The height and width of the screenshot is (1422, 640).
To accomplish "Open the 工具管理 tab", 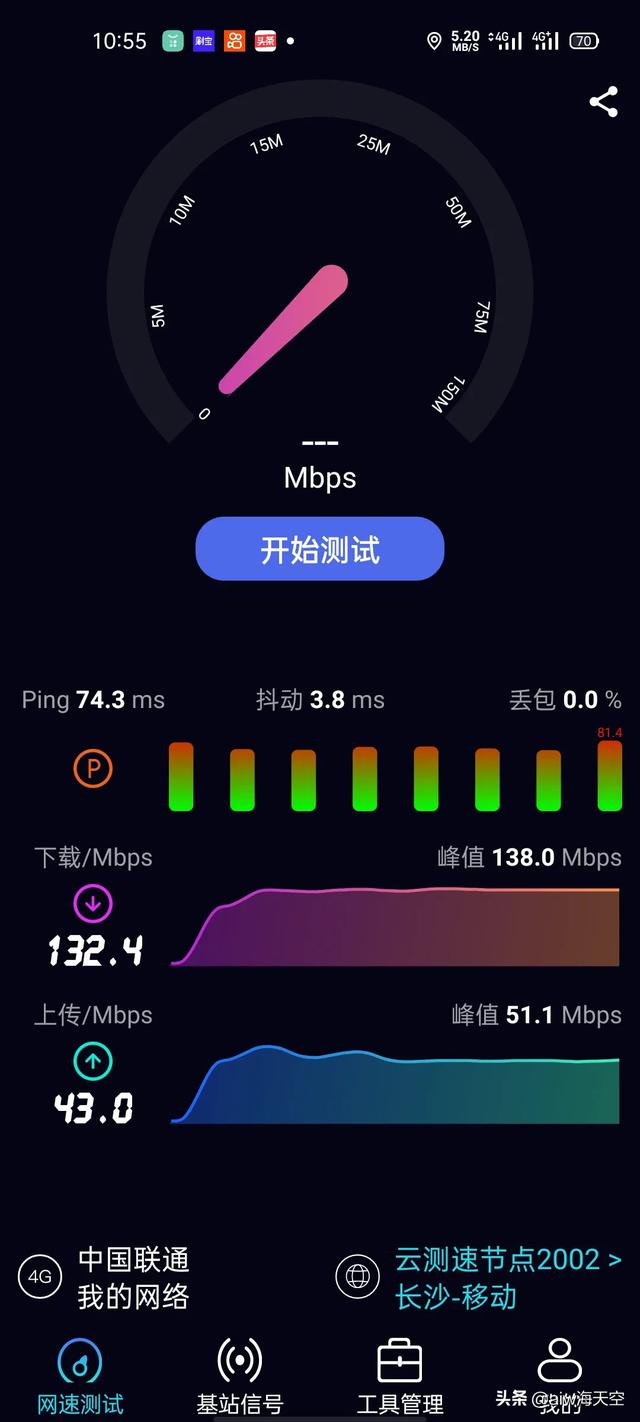I will click(x=400, y=1376).
